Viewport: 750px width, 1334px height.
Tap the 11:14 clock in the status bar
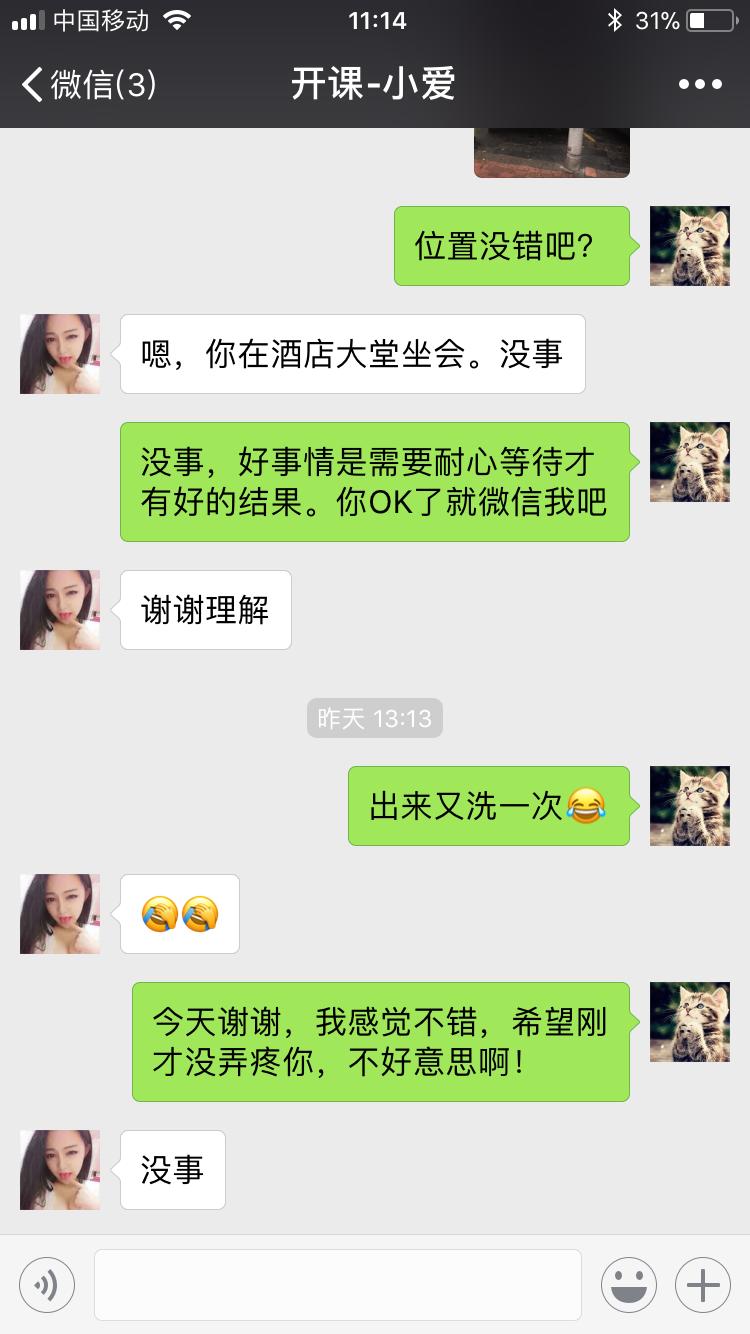click(x=374, y=18)
